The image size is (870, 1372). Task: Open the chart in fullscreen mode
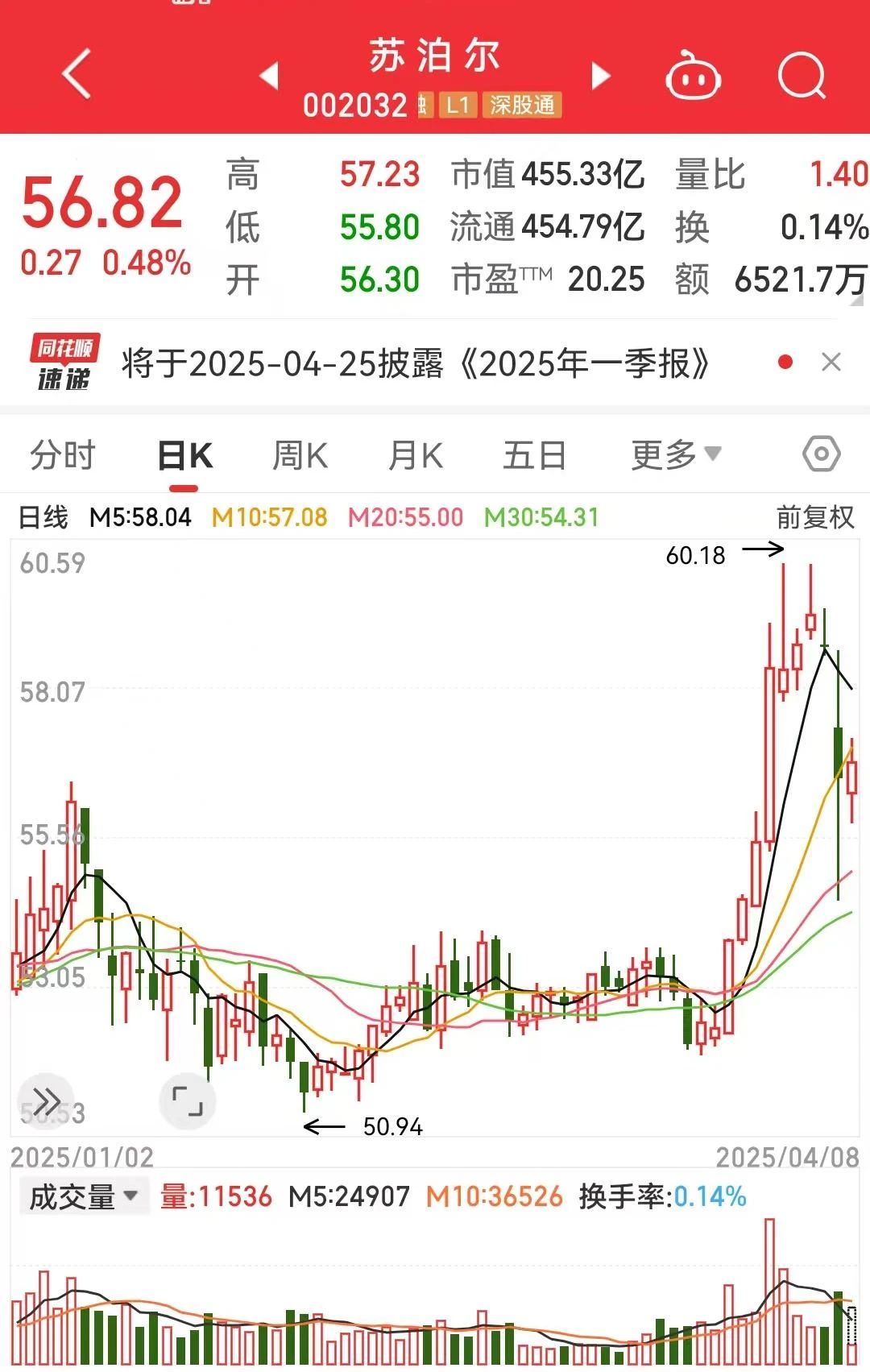point(187,1101)
